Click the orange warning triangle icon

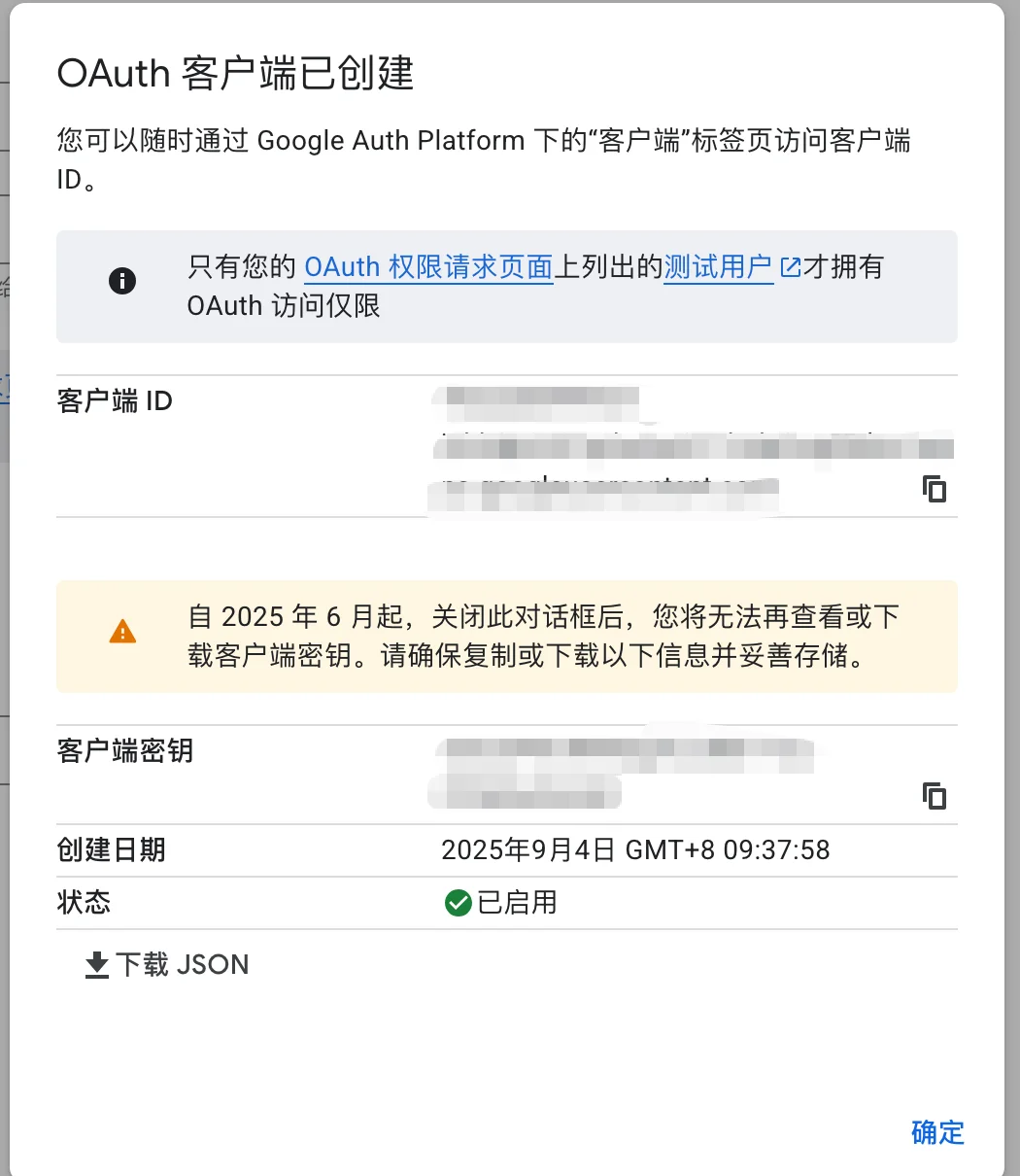coord(121,631)
